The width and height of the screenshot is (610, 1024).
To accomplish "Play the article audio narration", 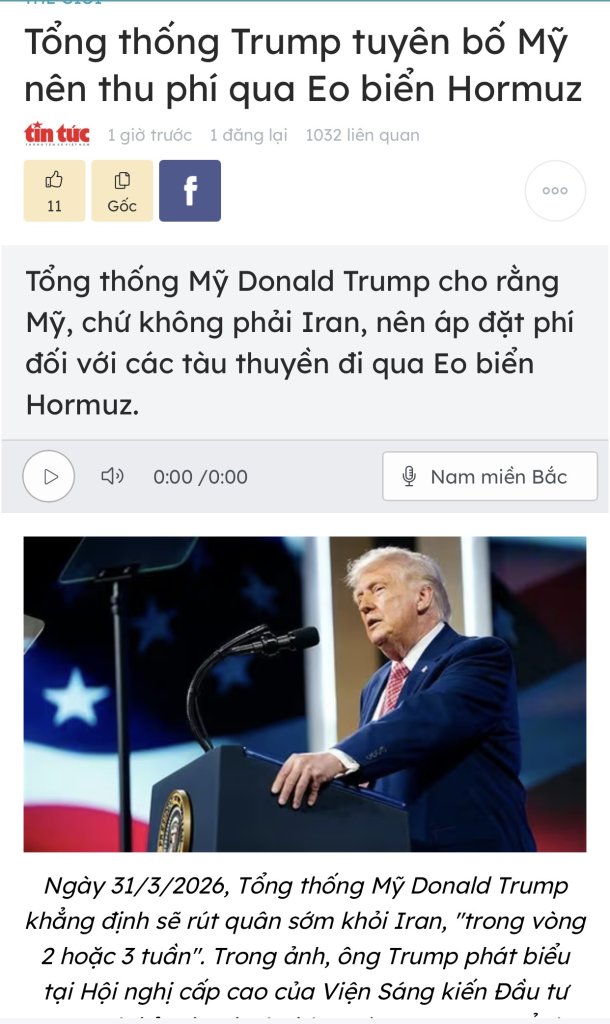I will click(49, 476).
